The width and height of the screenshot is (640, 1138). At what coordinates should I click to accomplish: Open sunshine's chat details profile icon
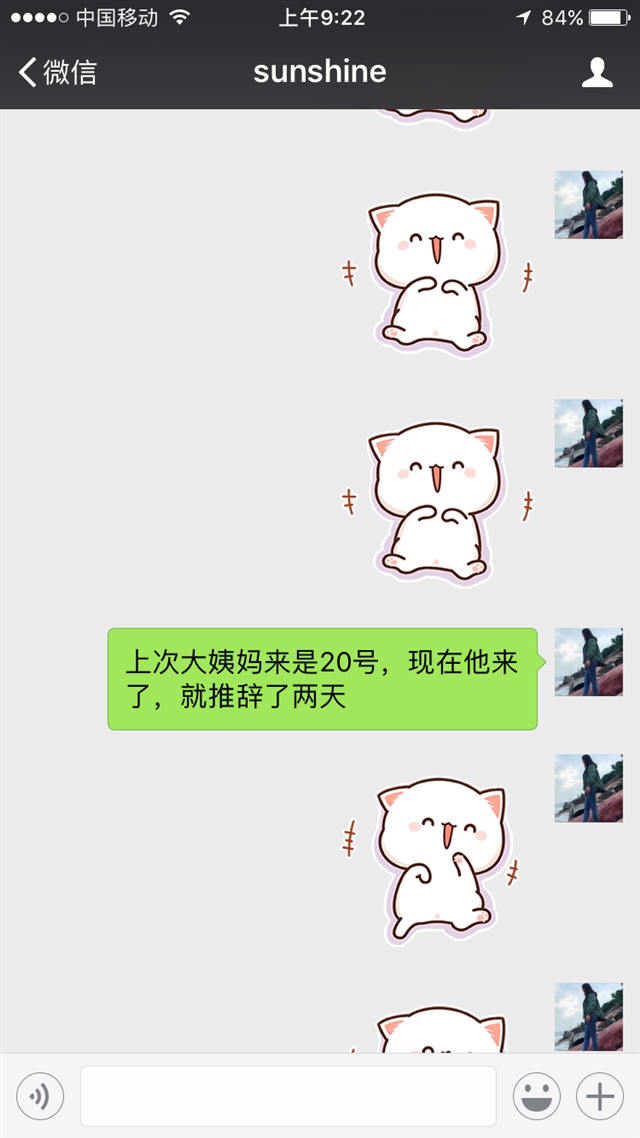coord(597,72)
